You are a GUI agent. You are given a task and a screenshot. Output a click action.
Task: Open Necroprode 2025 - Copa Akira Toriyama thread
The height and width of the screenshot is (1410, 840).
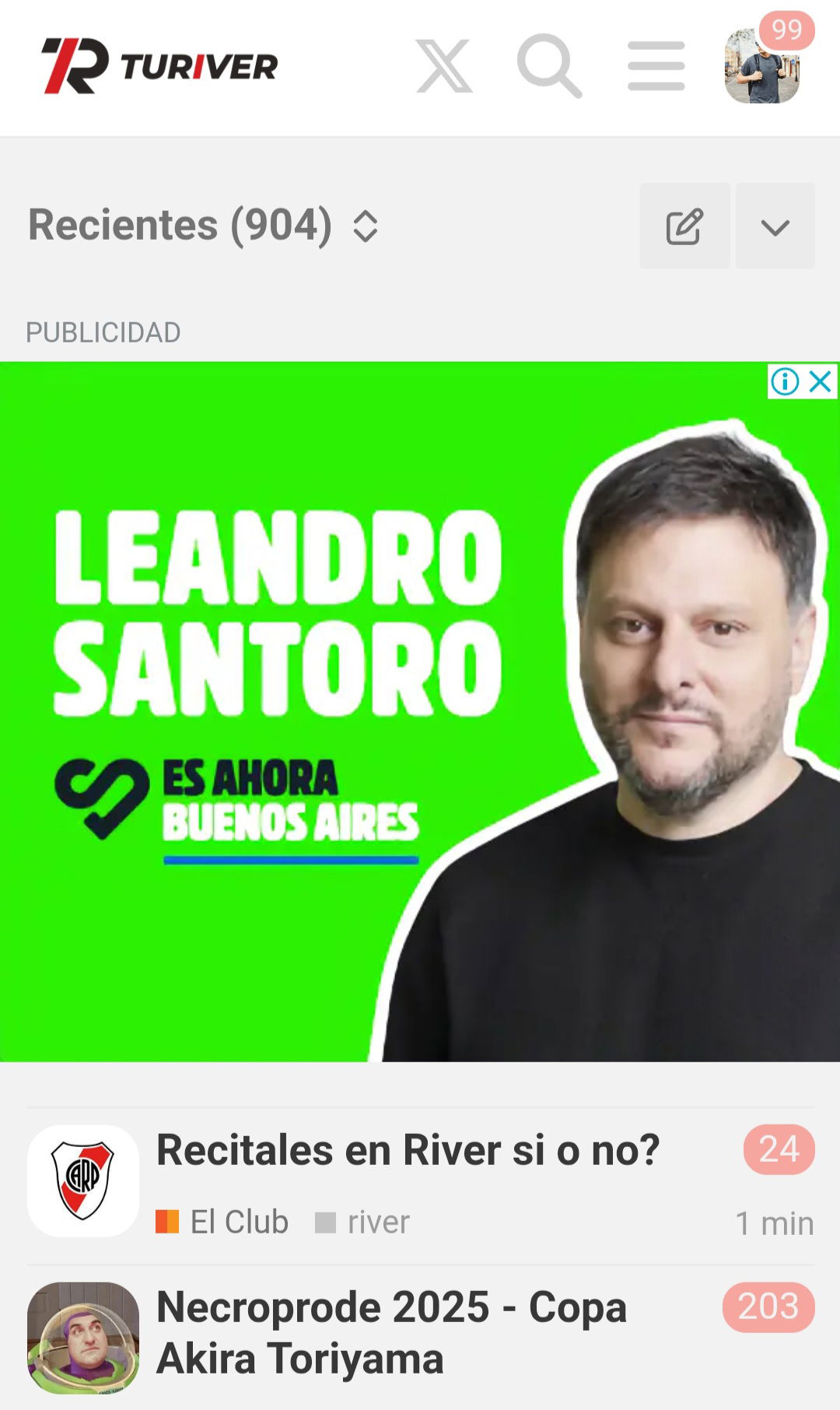click(391, 1333)
